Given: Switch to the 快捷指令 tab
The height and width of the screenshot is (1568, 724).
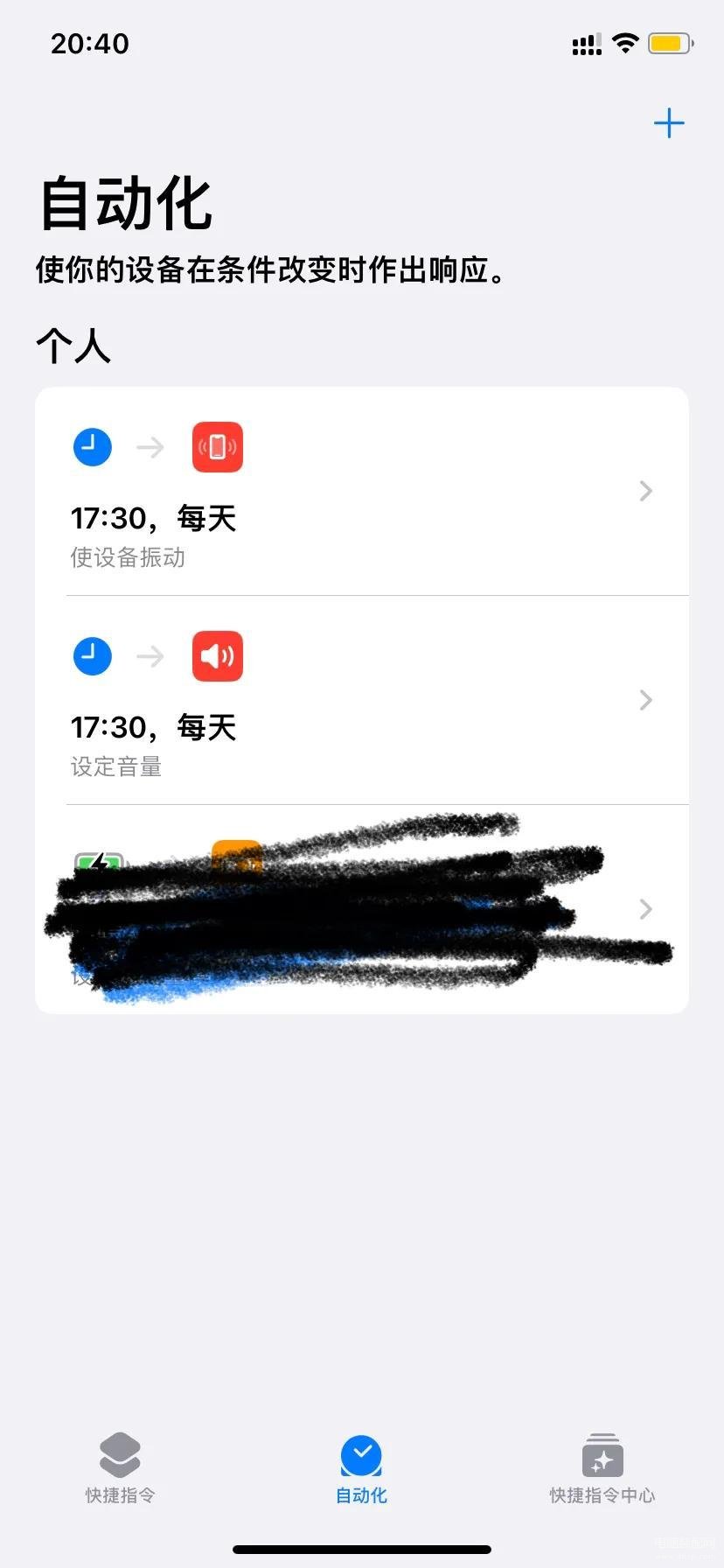Looking at the screenshot, I should (x=120, y=1468).
